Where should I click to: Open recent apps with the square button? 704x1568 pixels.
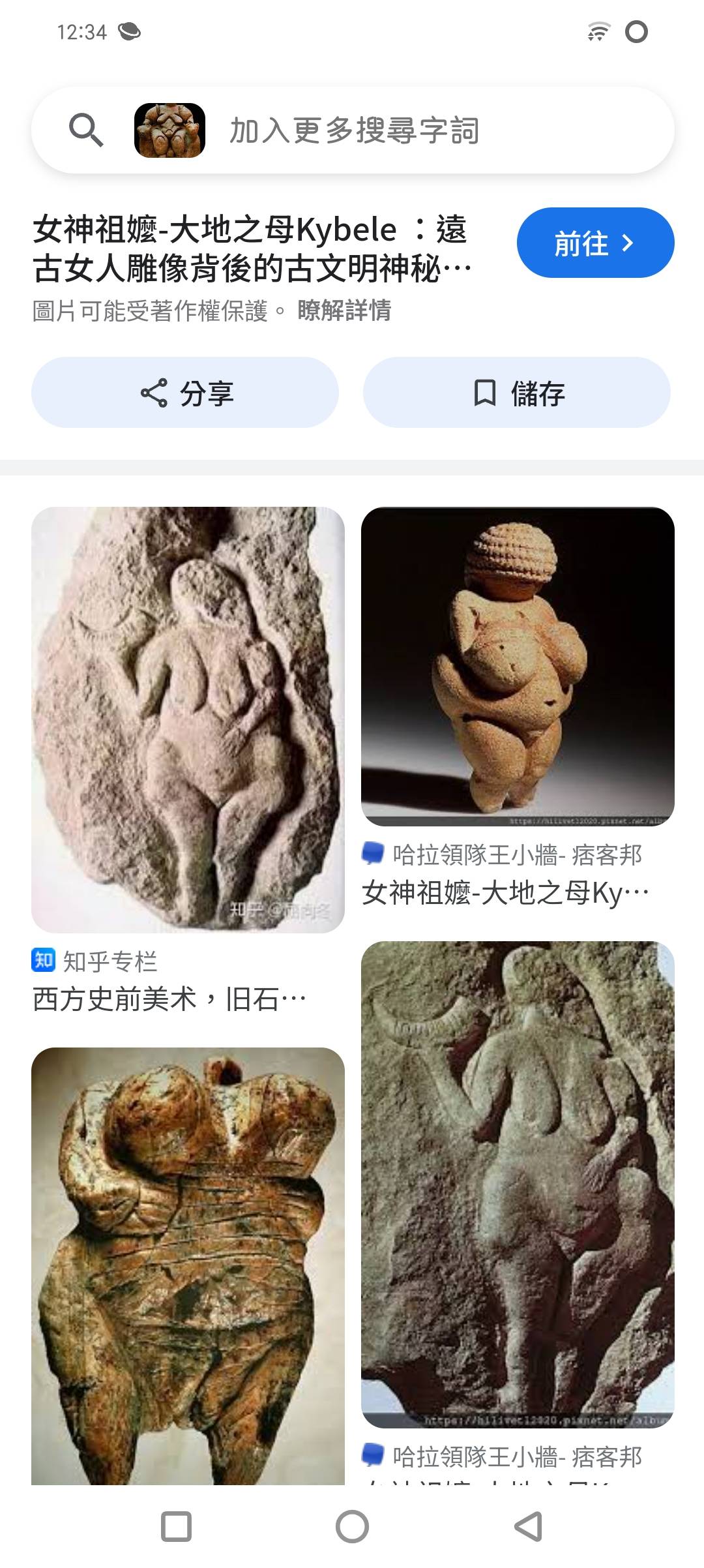176,1526
